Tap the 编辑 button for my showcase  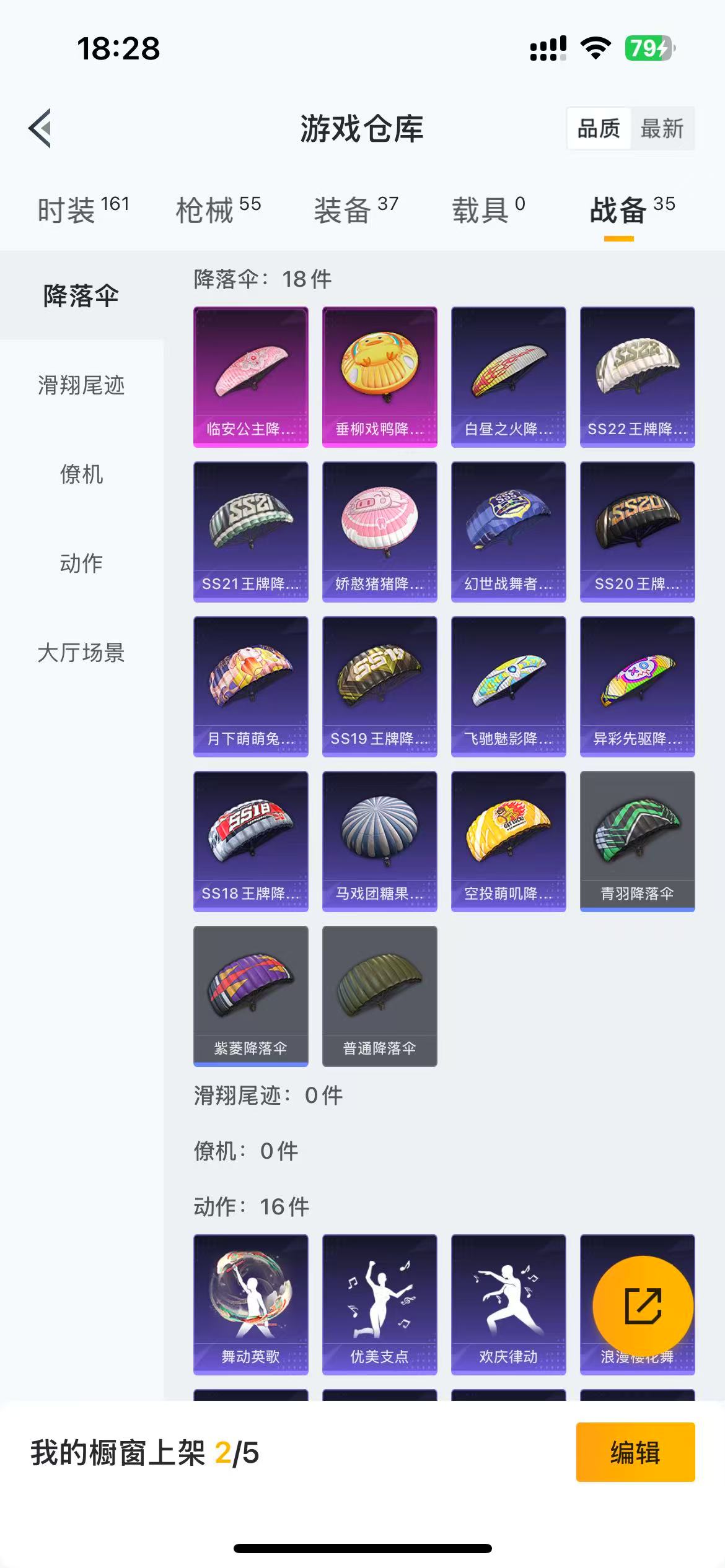pyautogui.click(x=635, y=1452)
